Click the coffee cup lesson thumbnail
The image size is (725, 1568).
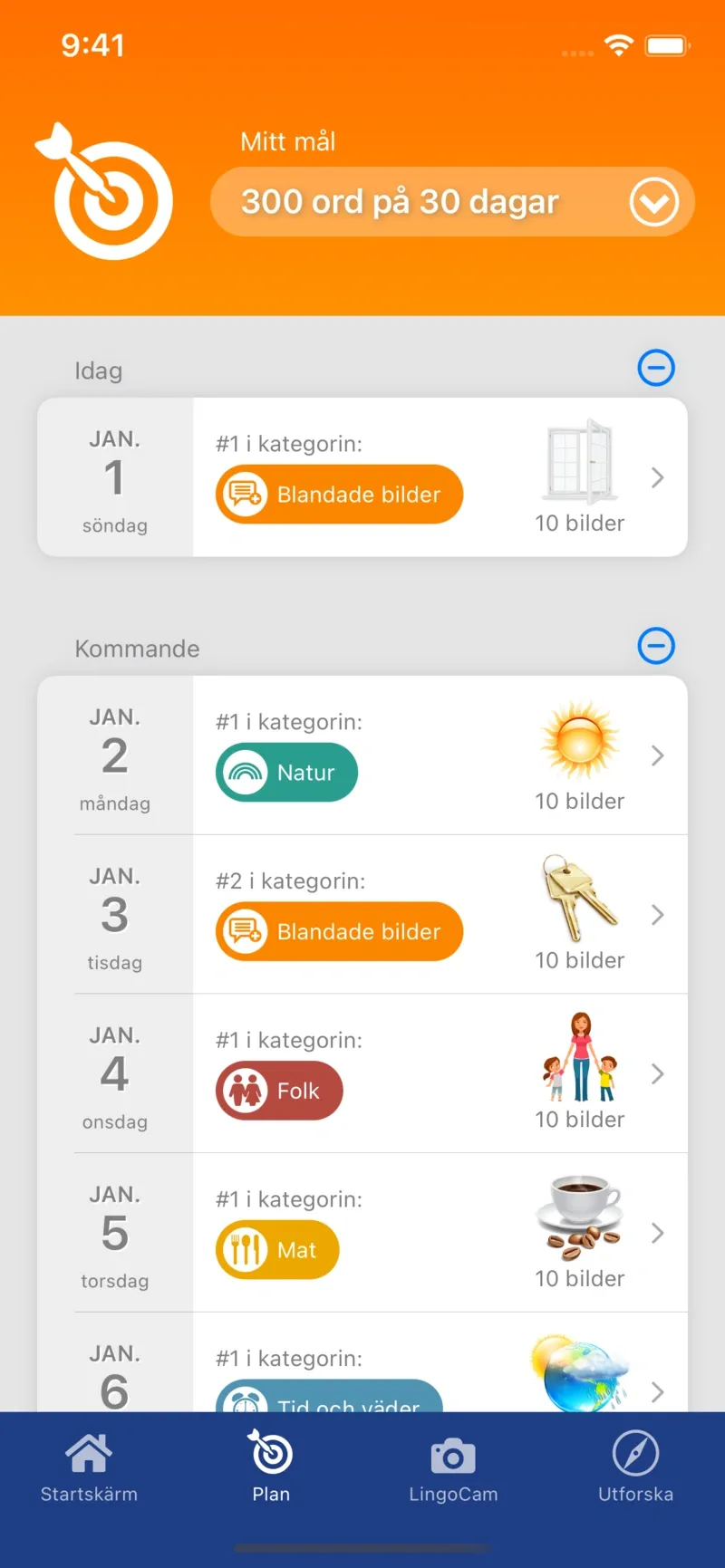click(579, 1212)
